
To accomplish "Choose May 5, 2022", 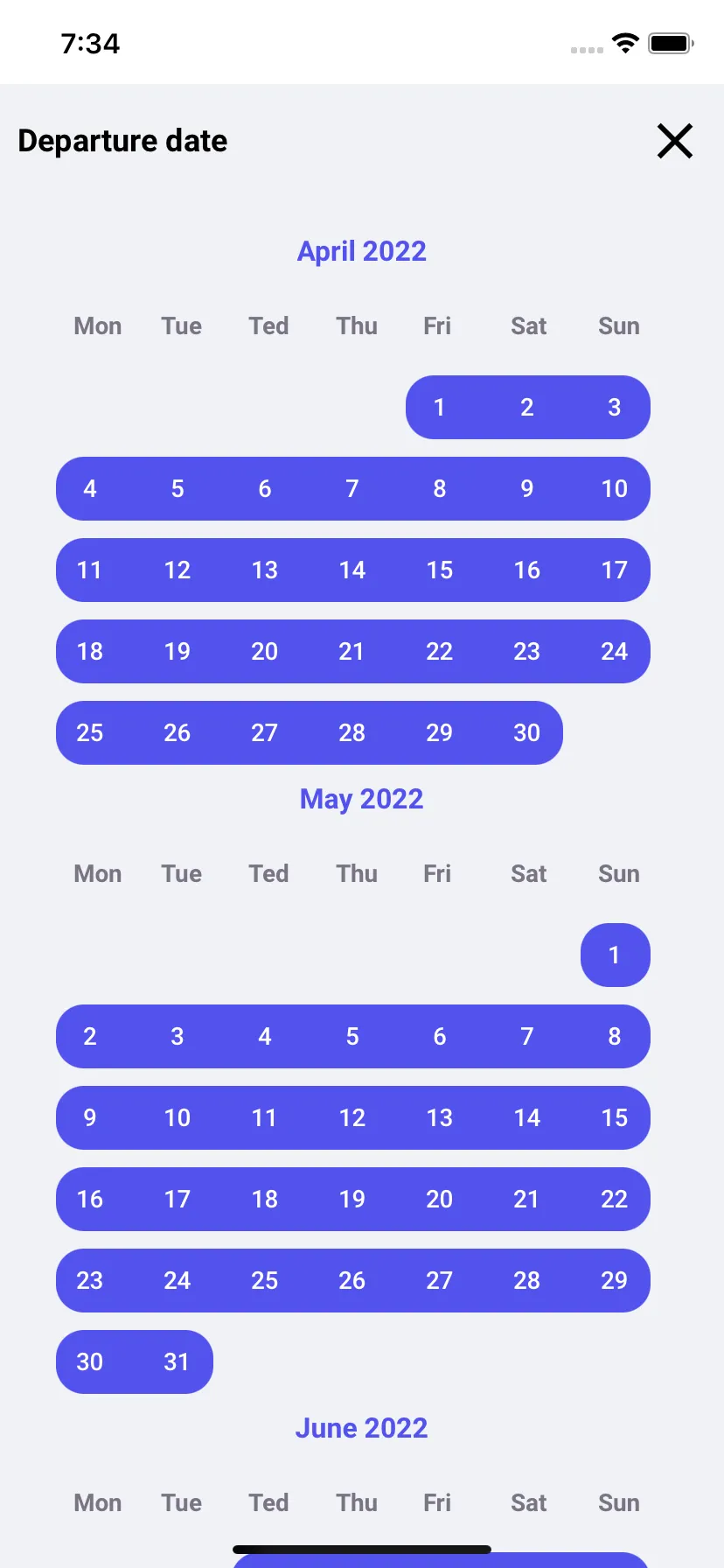I will (x=352, y=1037).
